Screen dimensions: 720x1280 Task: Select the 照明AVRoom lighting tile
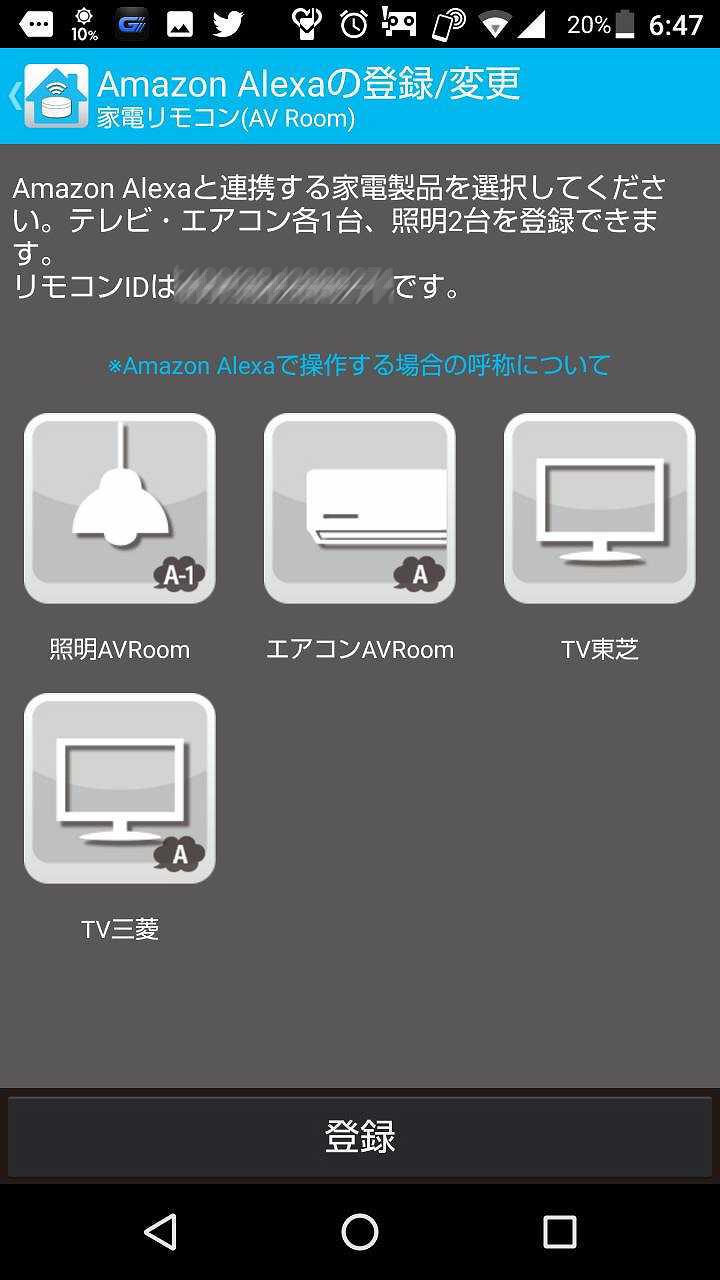(120, 509)
